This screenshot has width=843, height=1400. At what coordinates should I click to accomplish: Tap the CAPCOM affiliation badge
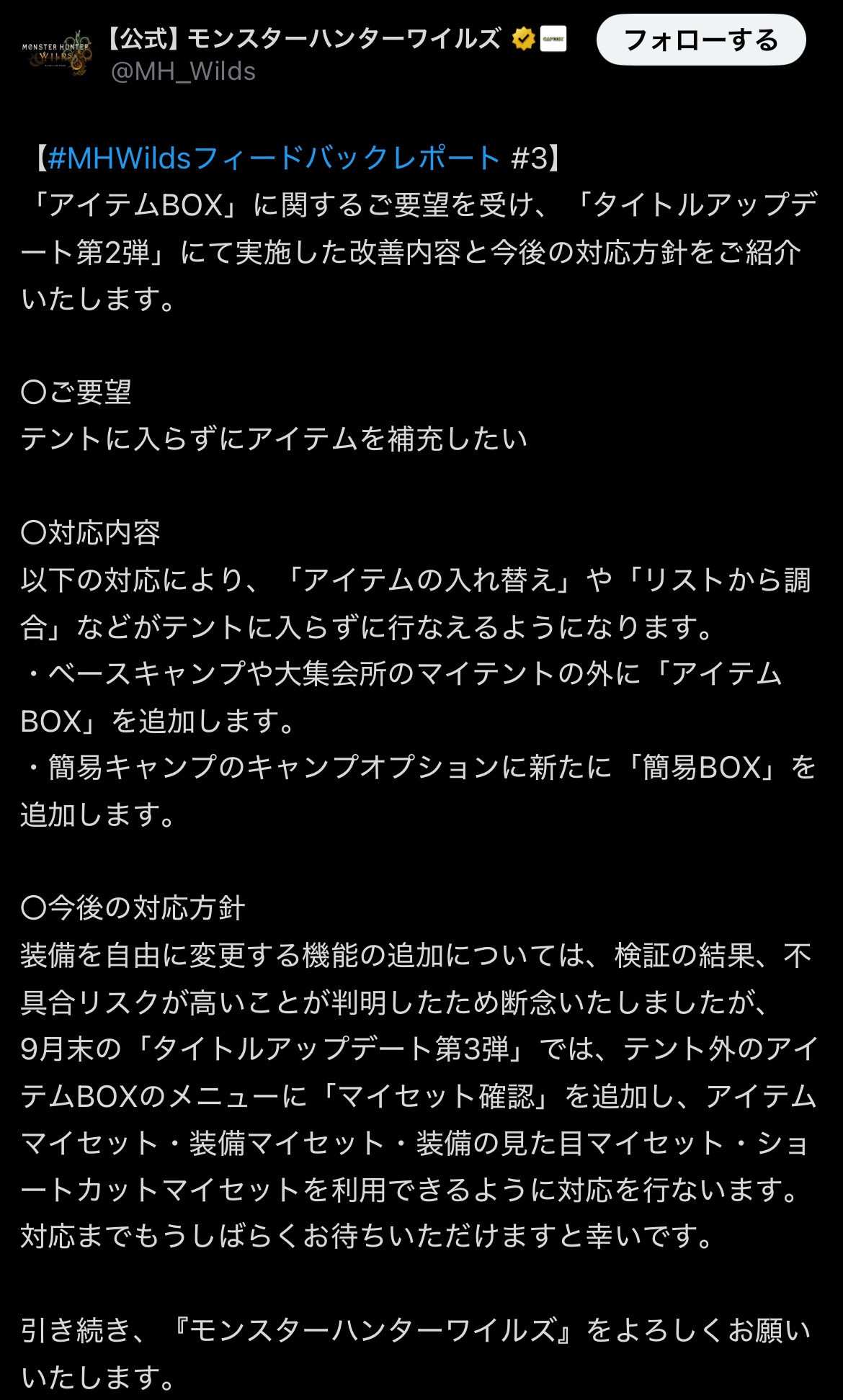click(553, 39)
